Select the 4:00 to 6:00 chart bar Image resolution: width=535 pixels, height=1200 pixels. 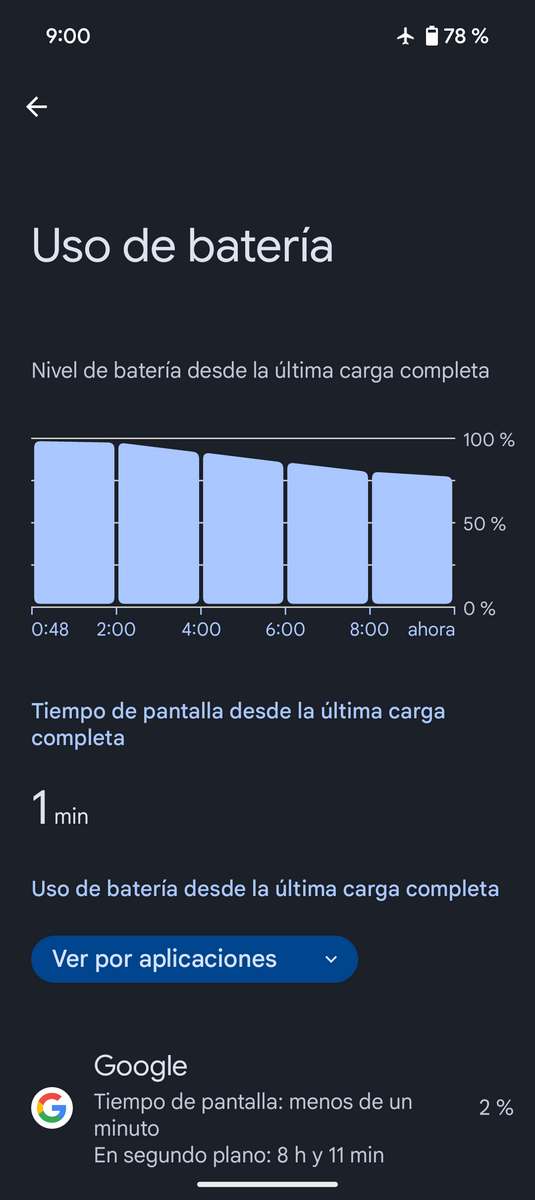coord(242,527)
